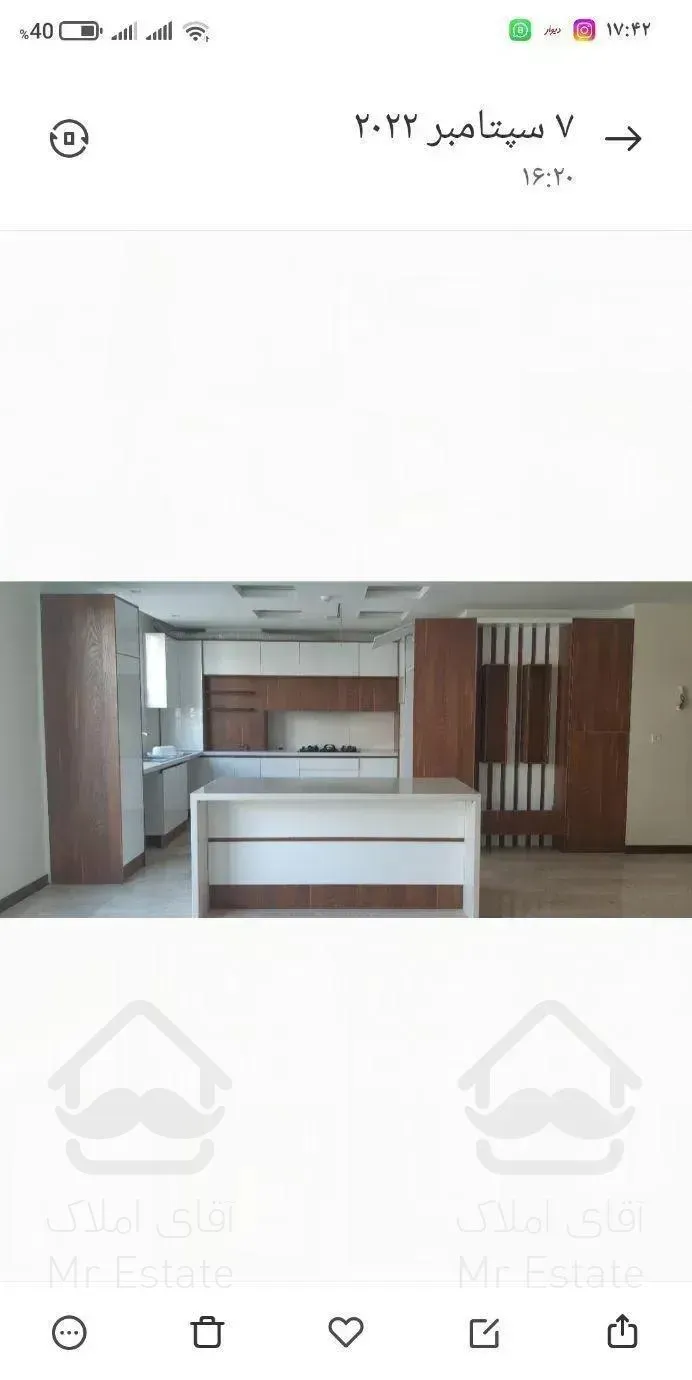This screenshot has width=692, height=1380.
Task: Mark the photo as favorite
Action: click(345, 1332)
